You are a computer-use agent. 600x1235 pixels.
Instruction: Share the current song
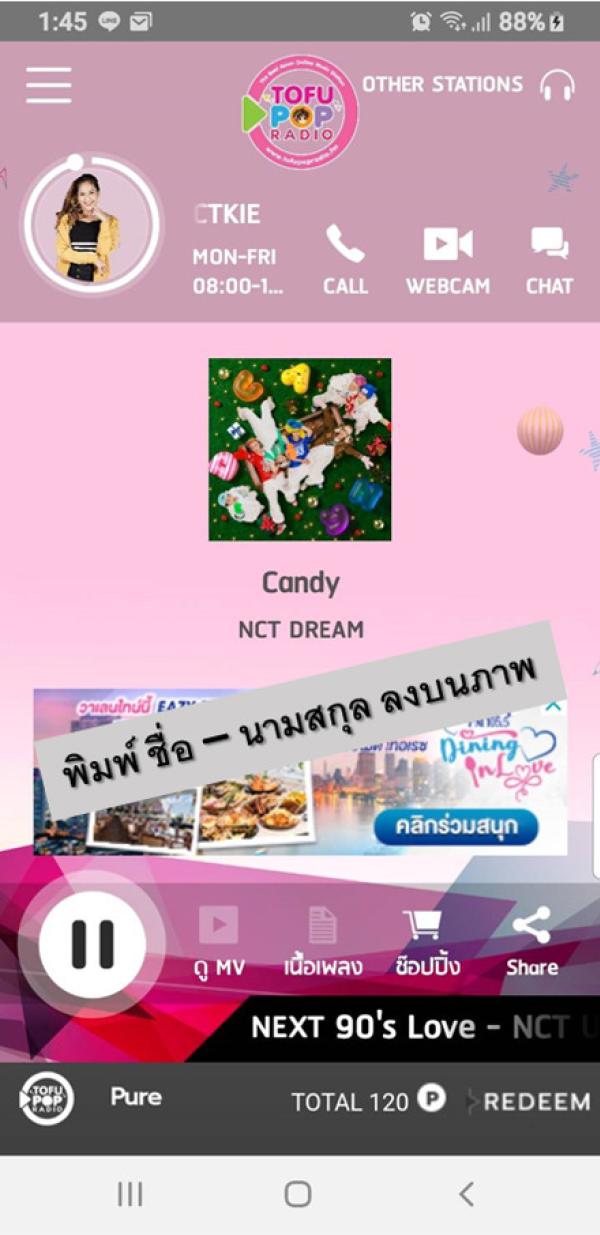[x=531, y=941]
